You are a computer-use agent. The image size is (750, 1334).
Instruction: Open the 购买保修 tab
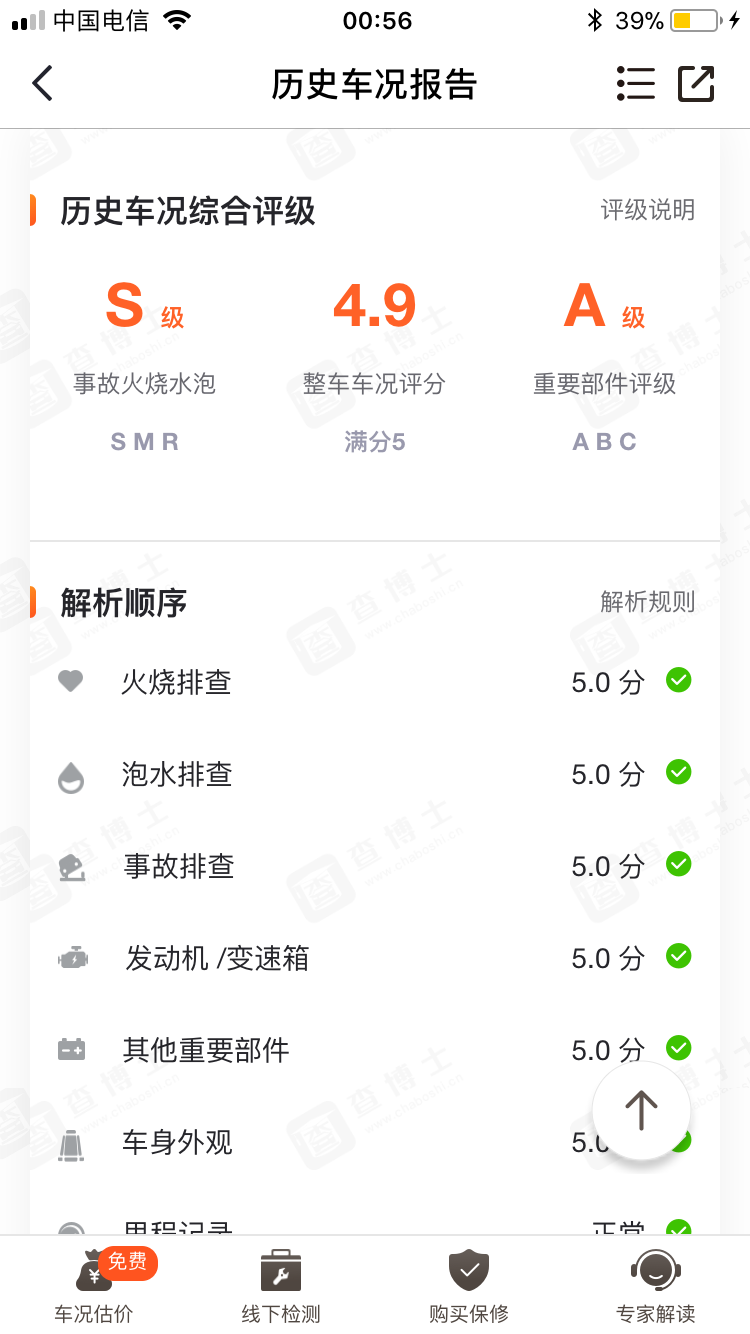[x=469, y=1285]
